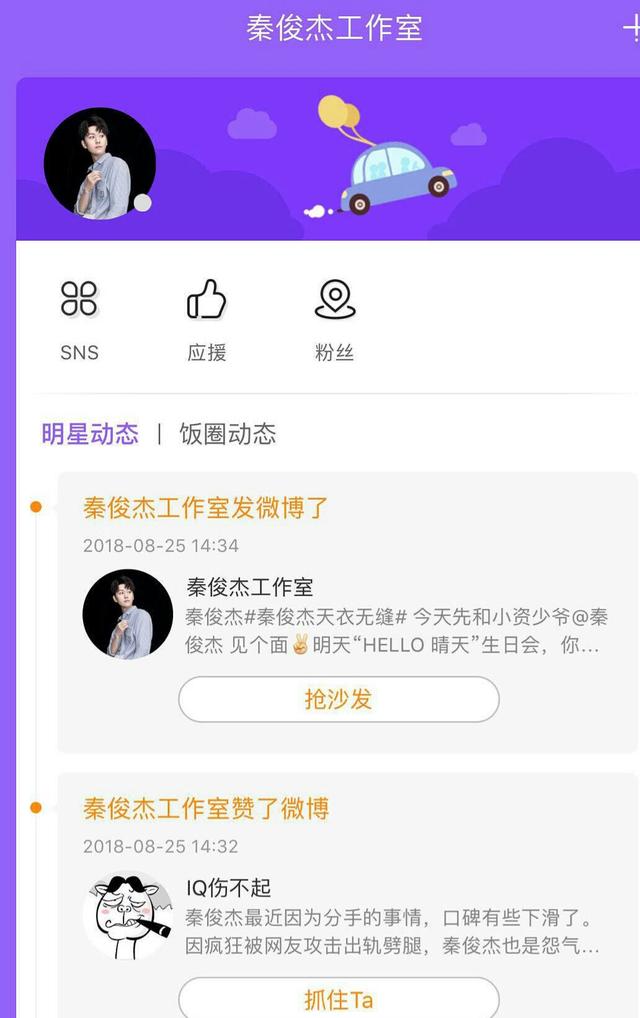Screen dimensions: 640x1018
Task: Tap the 抢沙发 button
Action: [x=338, y=699]
